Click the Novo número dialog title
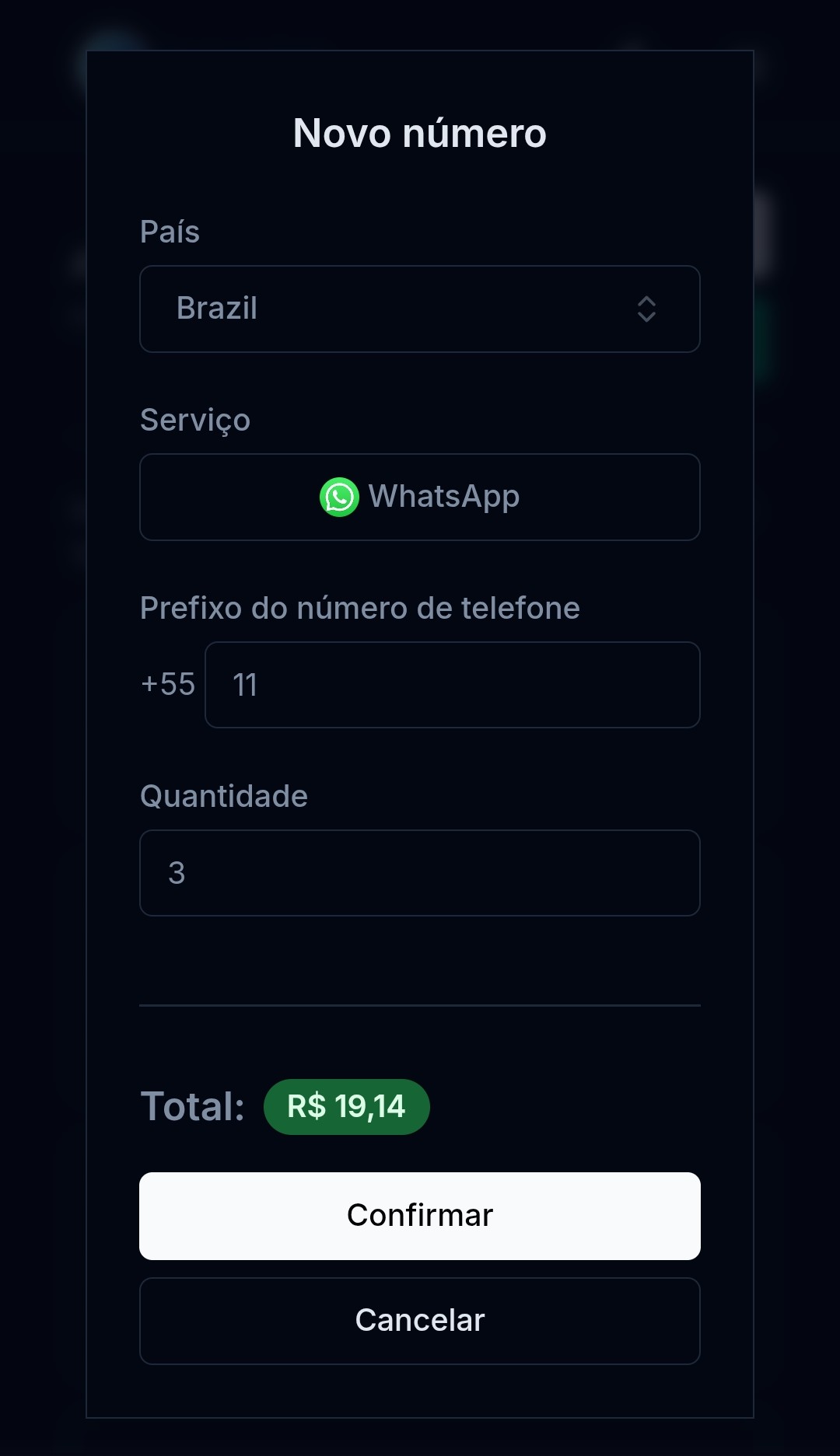Viewport: 840px width, 1456px height. click(419, 131)
